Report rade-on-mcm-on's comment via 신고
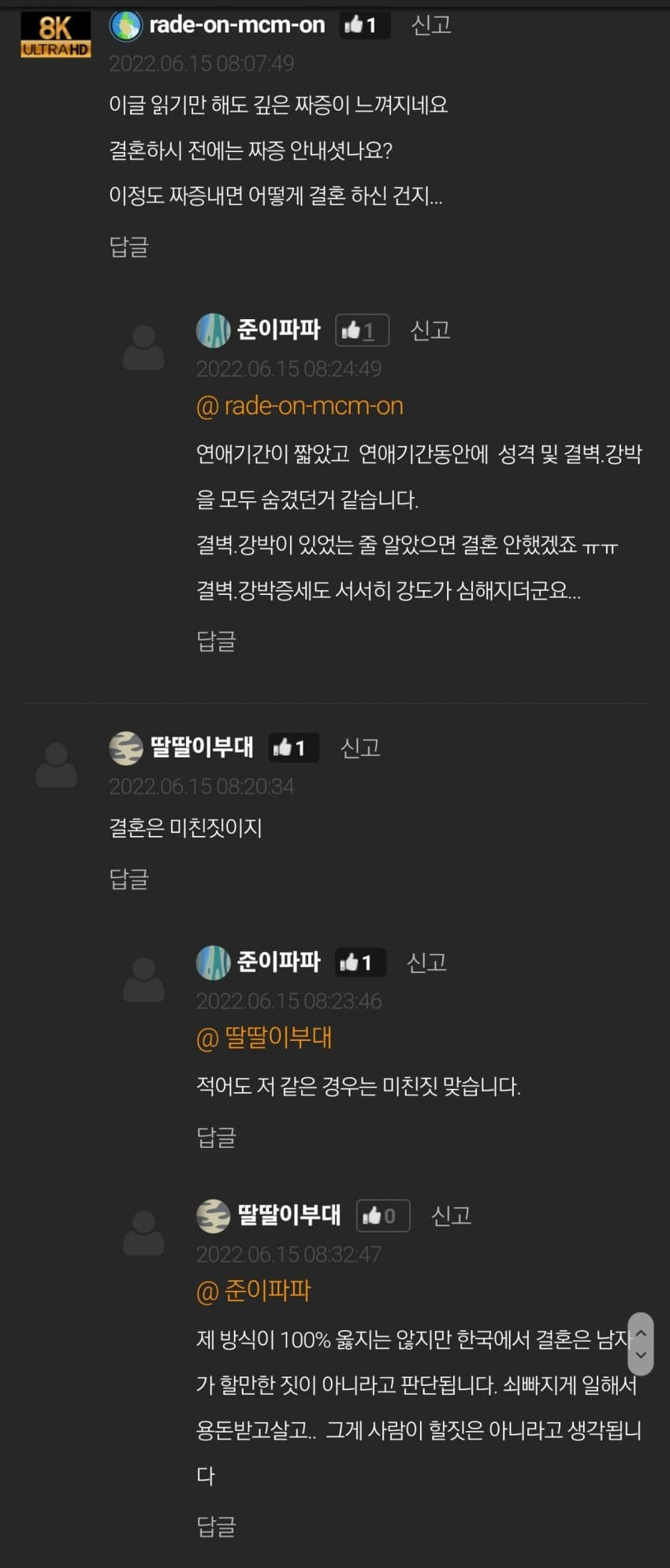This screenshot has height=1568, width=670. [x=431, y=25]
